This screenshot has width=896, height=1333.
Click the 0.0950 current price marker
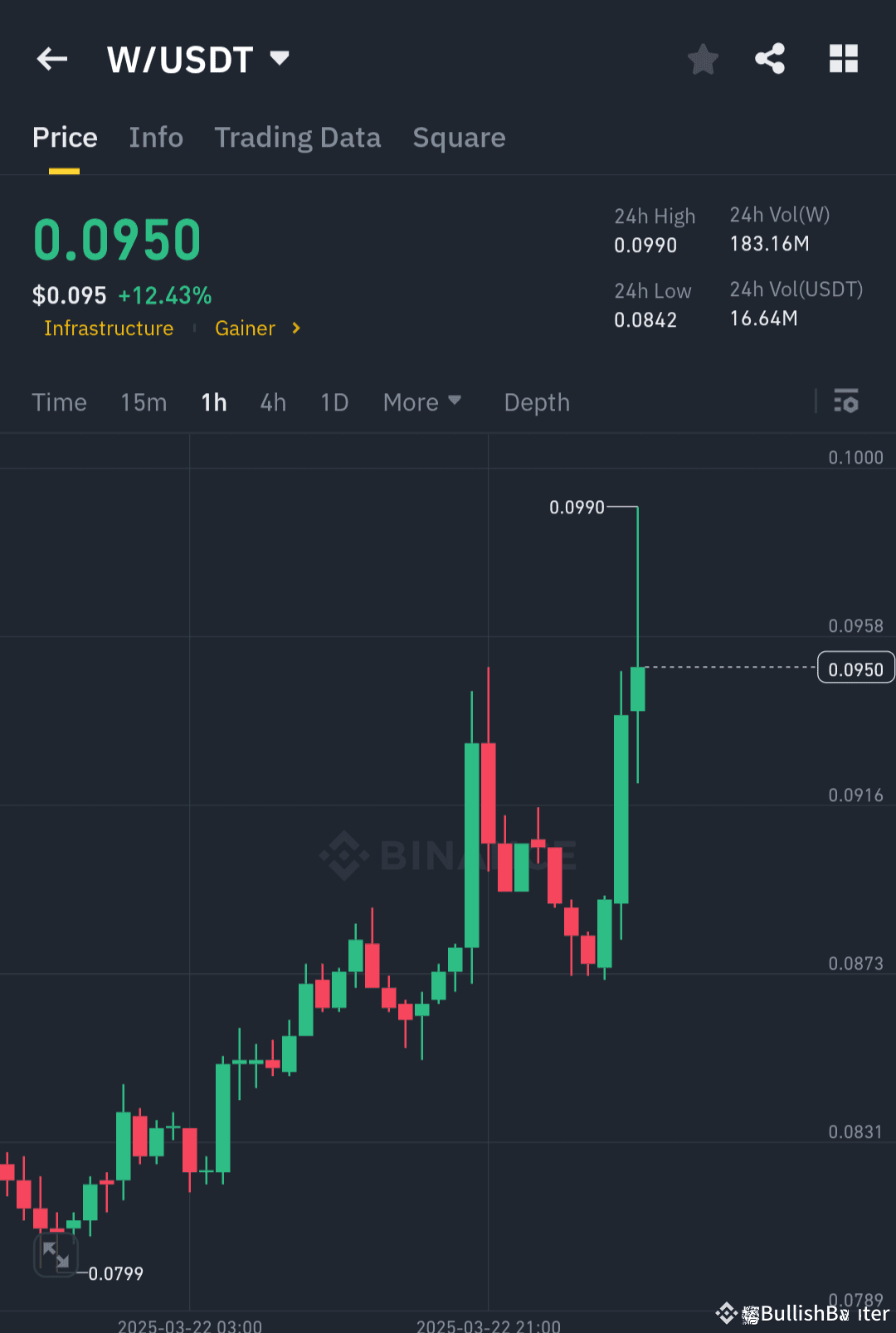coord(855,667)
